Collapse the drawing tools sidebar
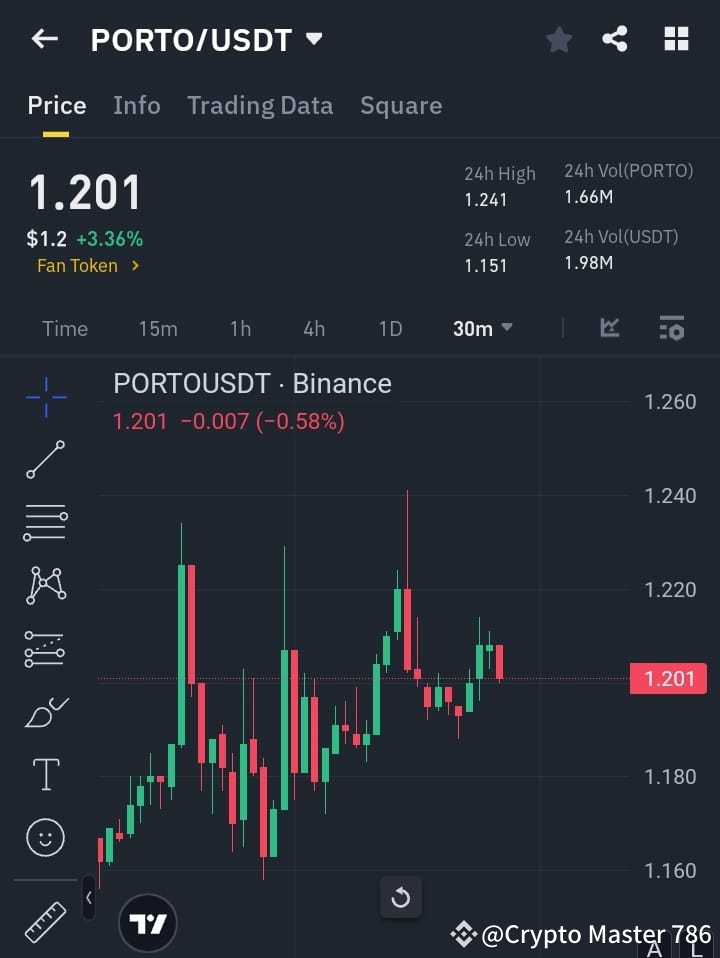 (89, 898)
